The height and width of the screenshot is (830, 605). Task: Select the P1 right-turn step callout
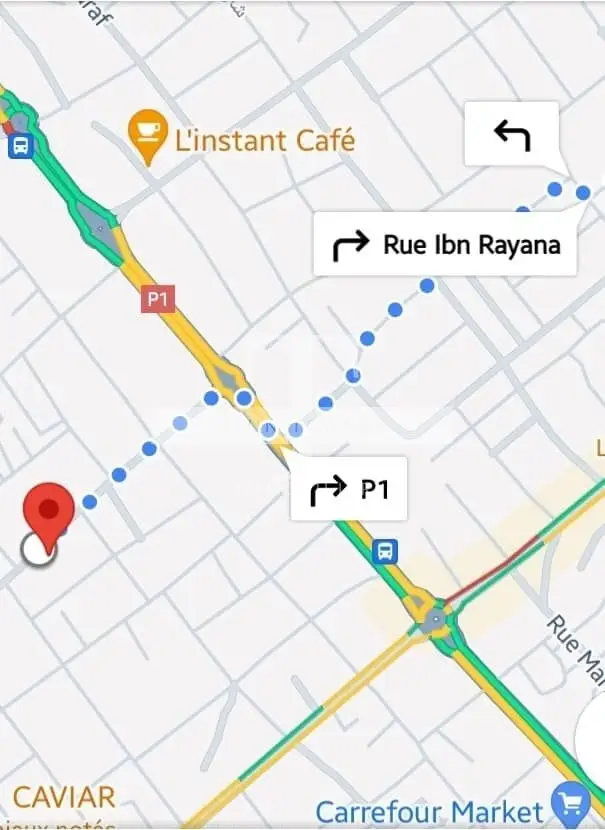pos(349,490)
